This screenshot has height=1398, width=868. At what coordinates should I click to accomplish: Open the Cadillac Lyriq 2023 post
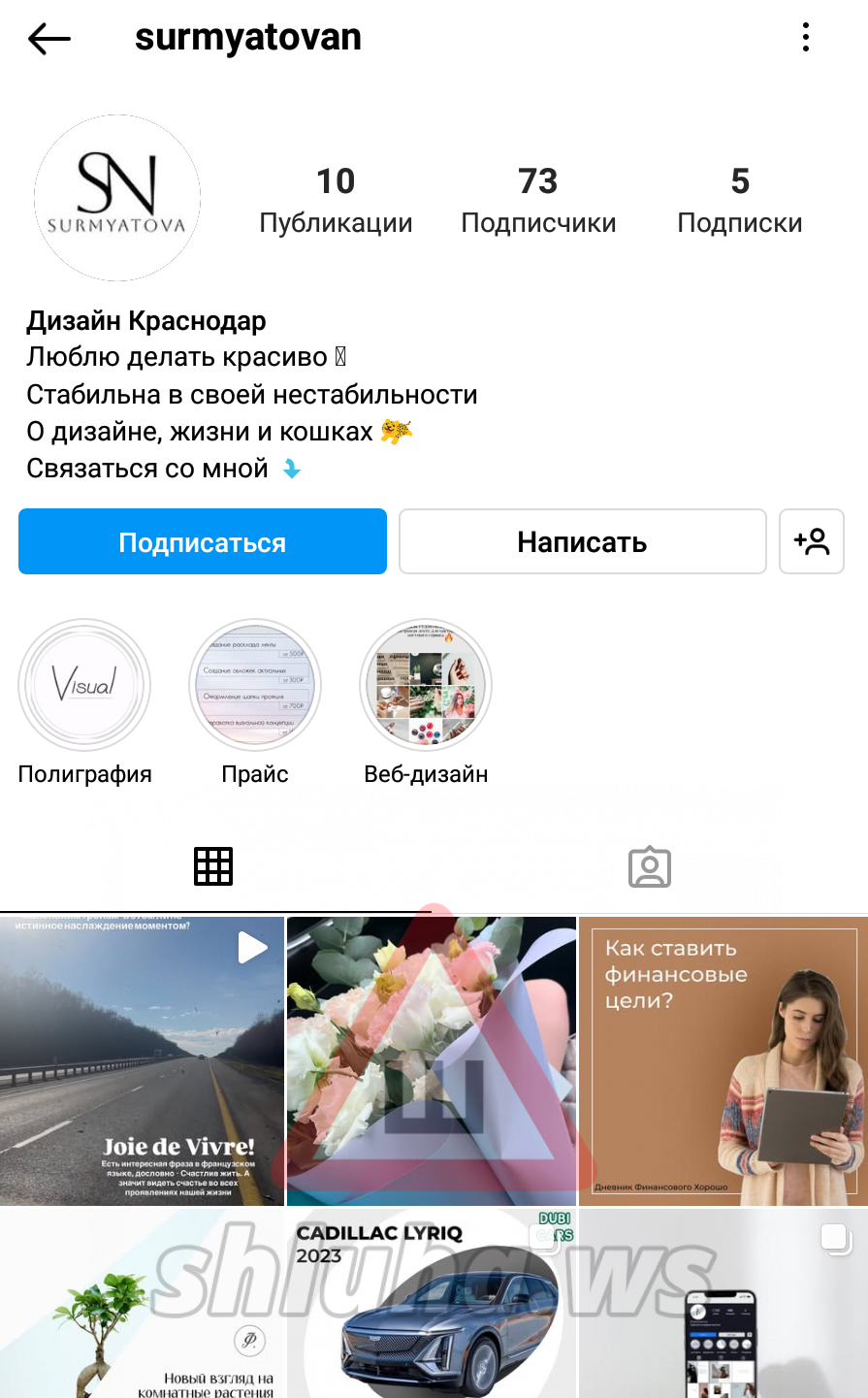[432, 1305]
